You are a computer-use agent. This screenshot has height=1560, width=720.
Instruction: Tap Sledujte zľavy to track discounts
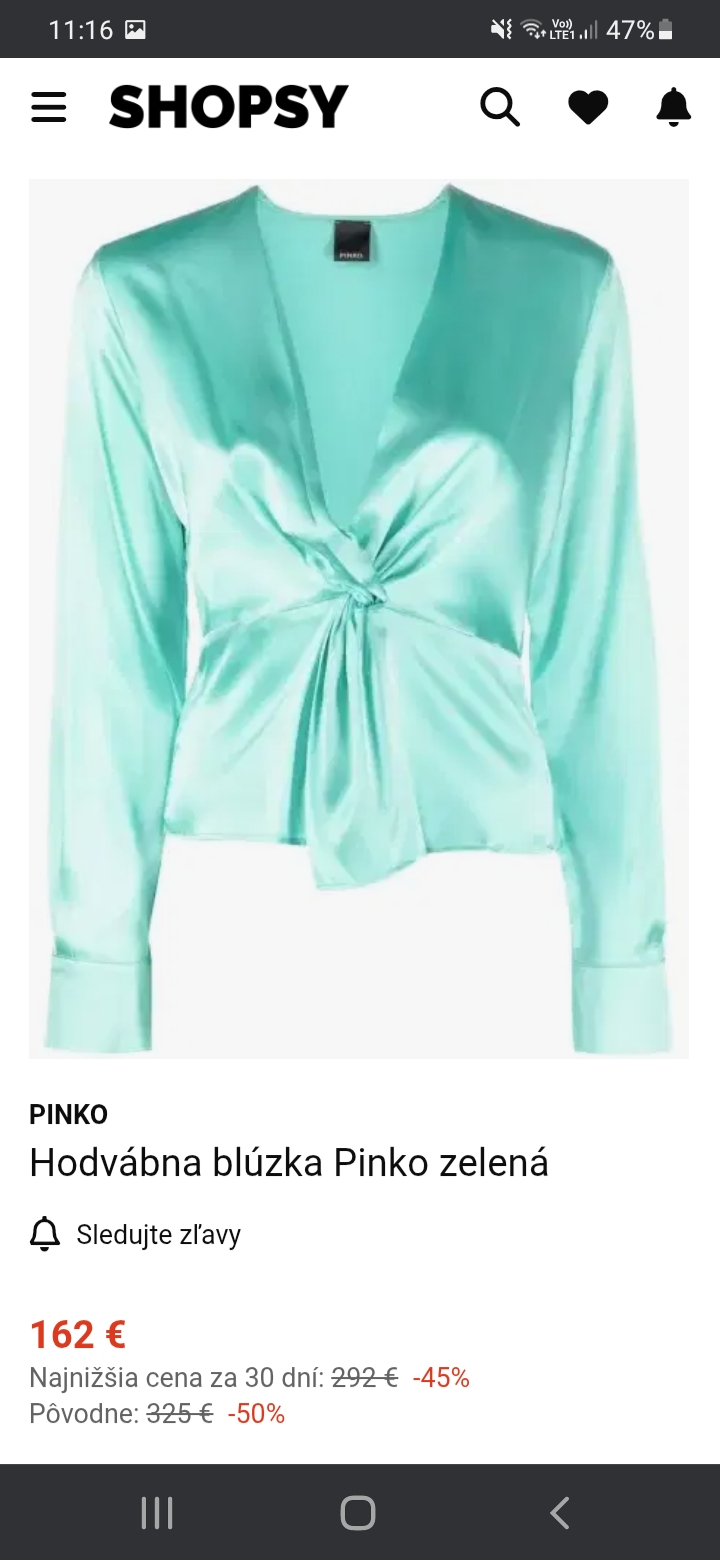pyautogui.click(x=135, y=1235)
